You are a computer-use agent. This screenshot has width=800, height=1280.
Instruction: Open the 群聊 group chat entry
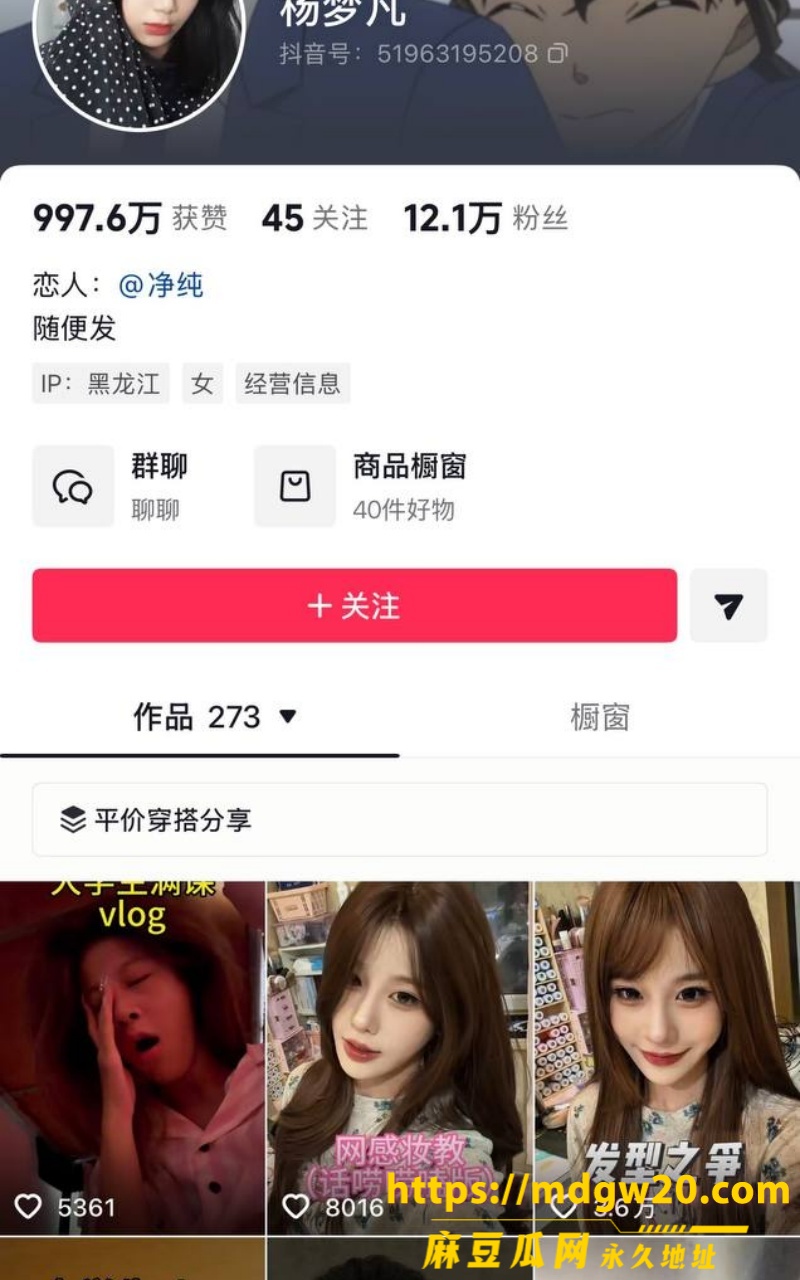click(122, 486)
